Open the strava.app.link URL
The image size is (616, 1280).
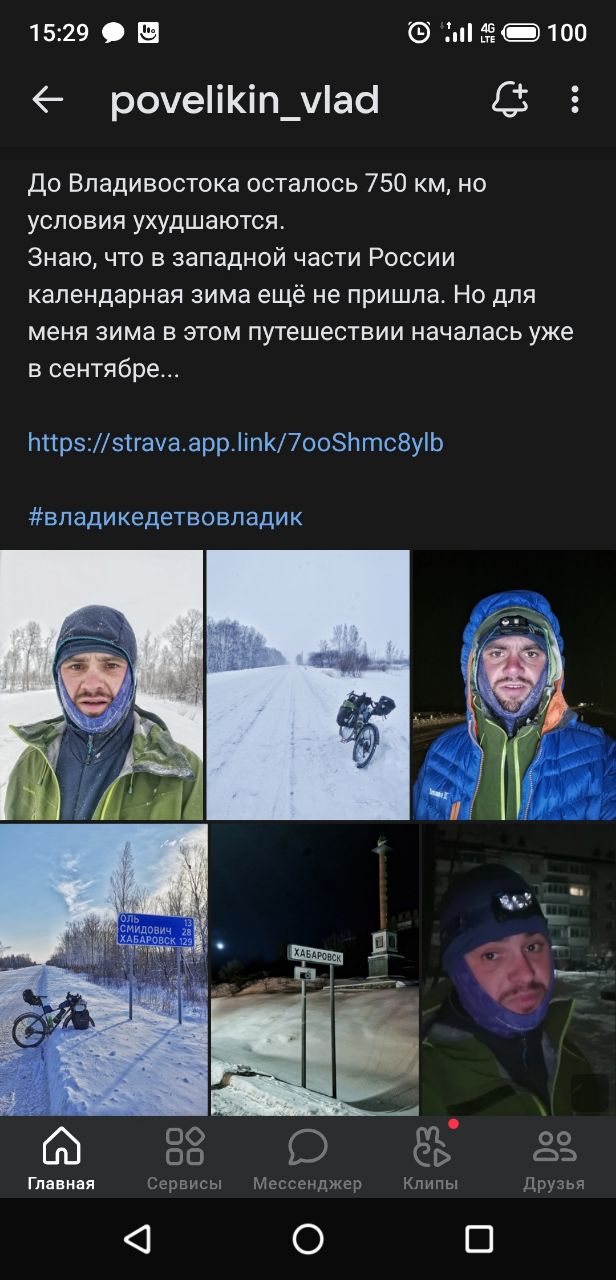[235, 442]
